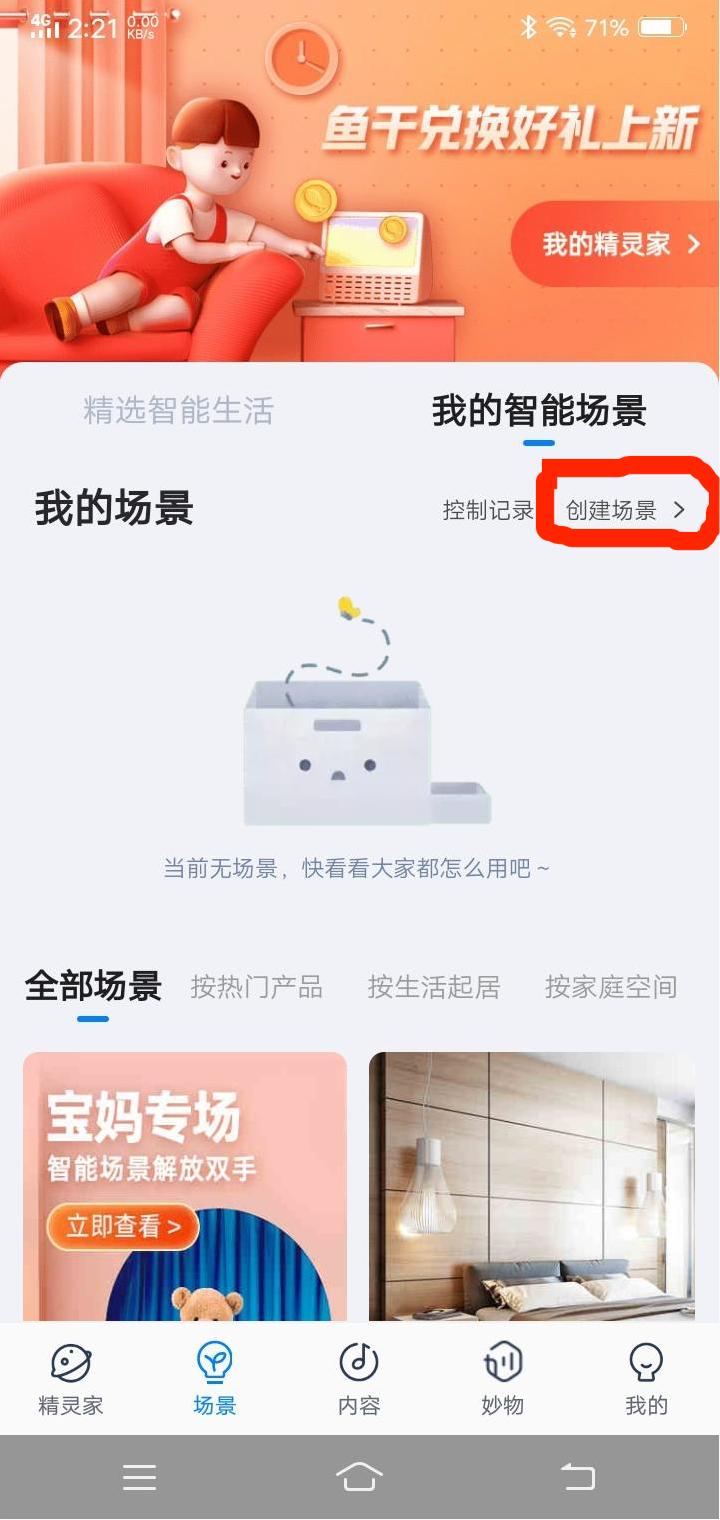
Task: Select the 我的智能场景 tab
Action: (538, 410)
